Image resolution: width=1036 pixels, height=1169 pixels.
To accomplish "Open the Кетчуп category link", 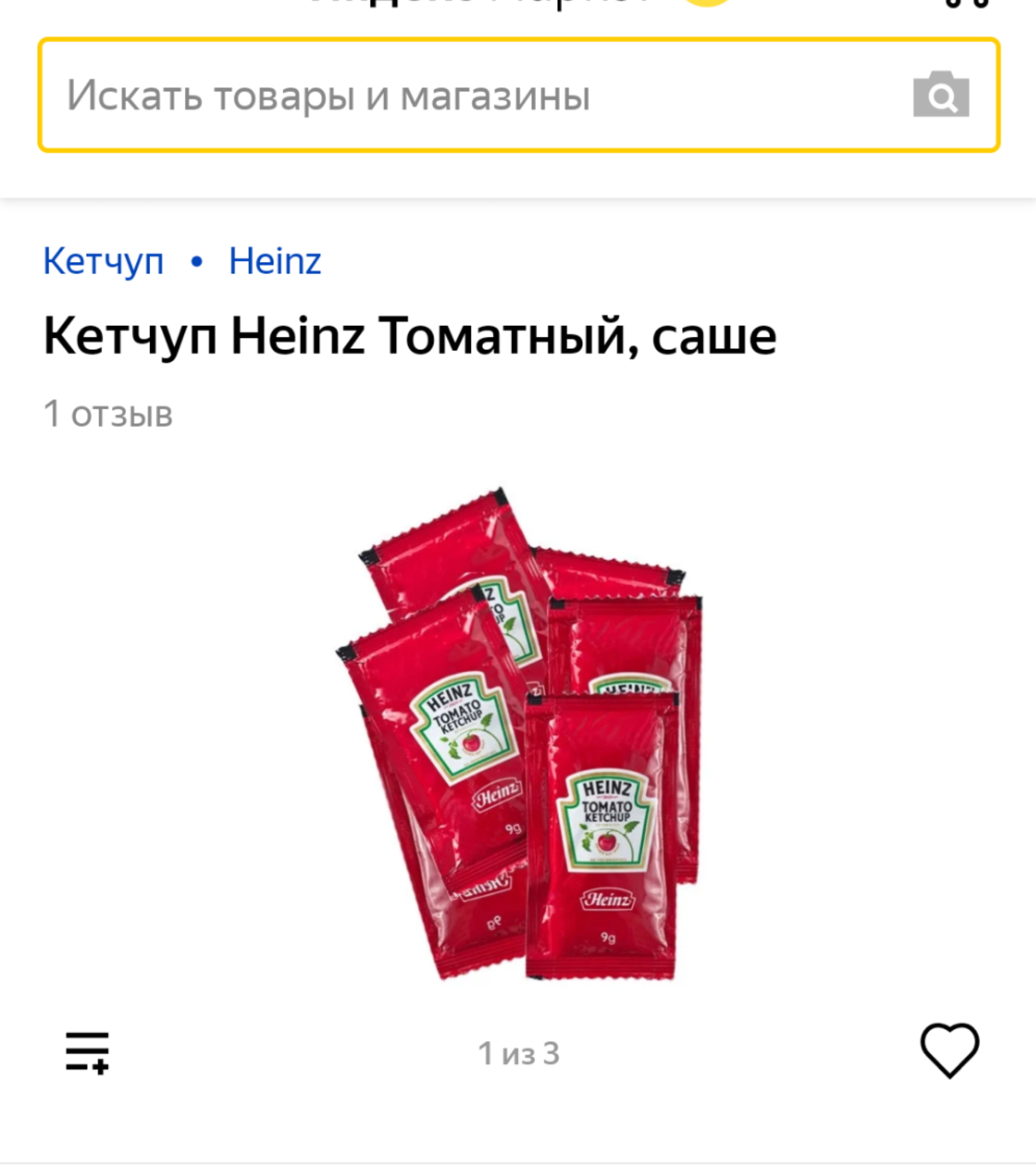I will [103, 261].
